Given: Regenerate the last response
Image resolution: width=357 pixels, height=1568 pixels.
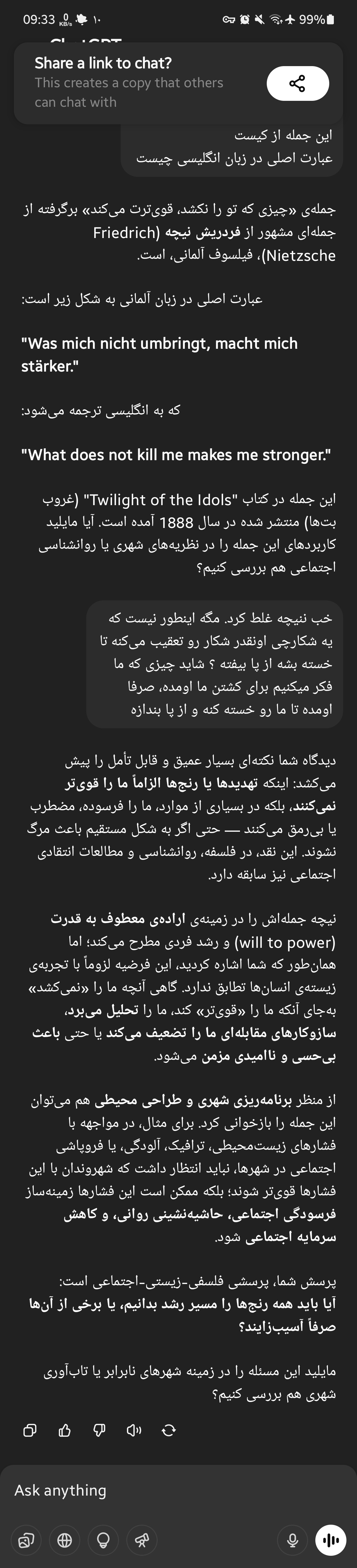Looking at the screenshot, I should [169, 1430].
